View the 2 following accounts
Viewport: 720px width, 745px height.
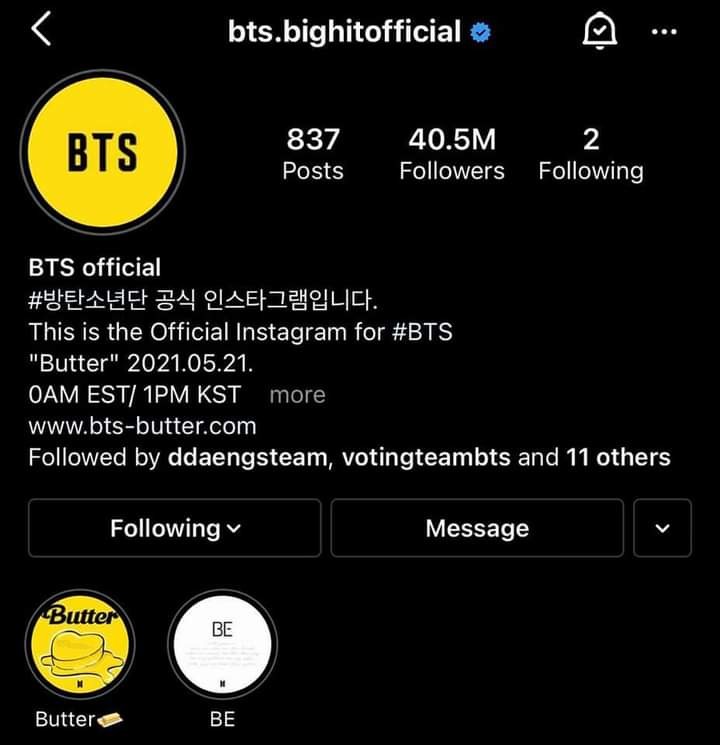[590, 153]
